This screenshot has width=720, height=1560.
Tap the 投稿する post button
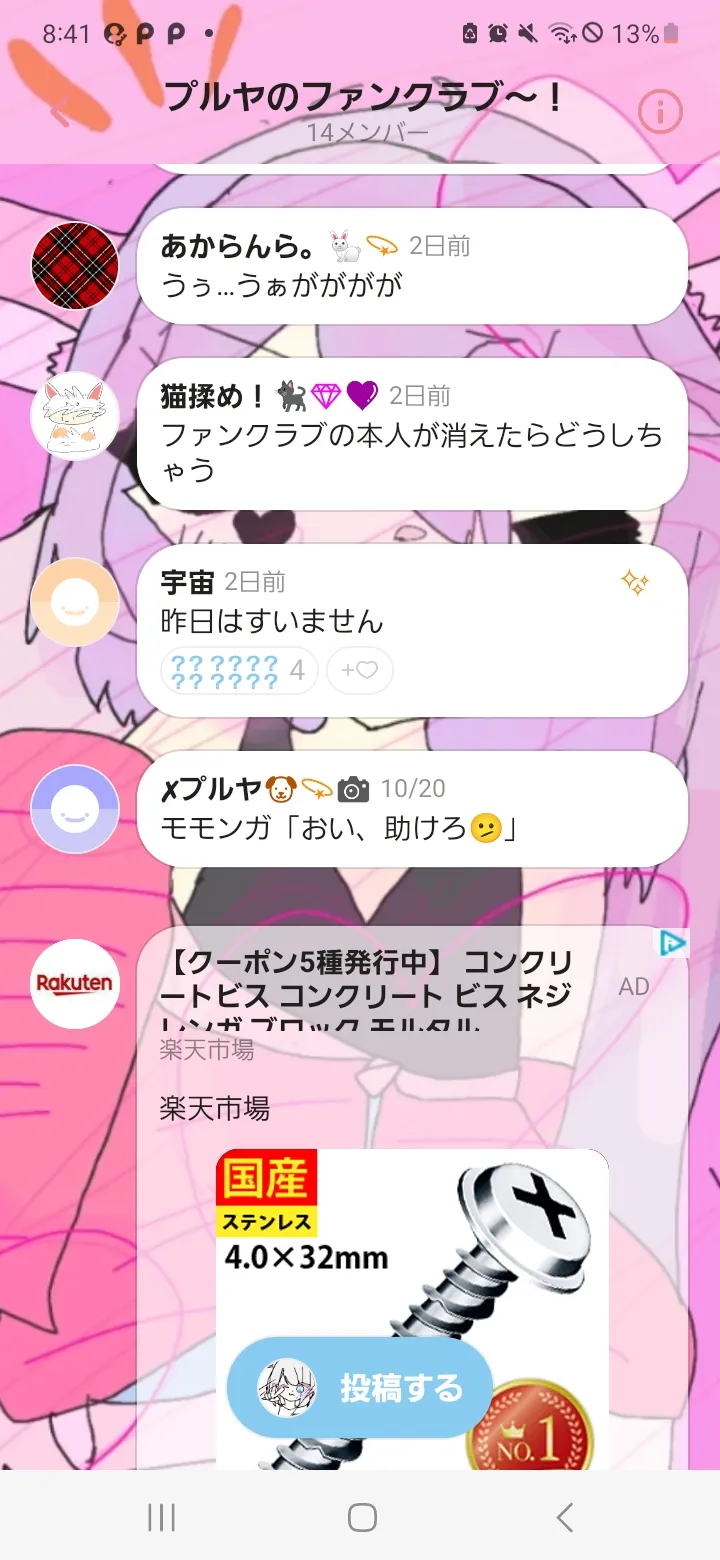[360, 1388]
